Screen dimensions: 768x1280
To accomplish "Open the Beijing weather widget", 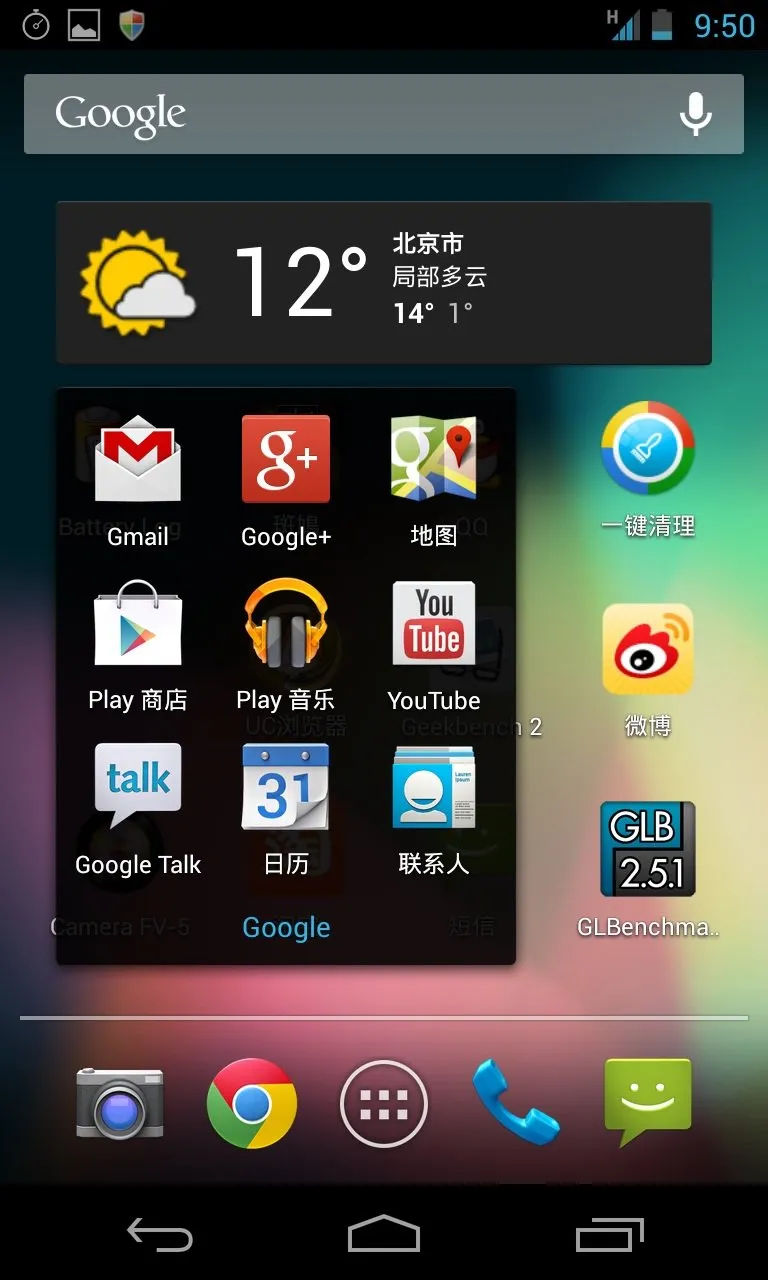I will pyautogui.click(x=384, y=283).
